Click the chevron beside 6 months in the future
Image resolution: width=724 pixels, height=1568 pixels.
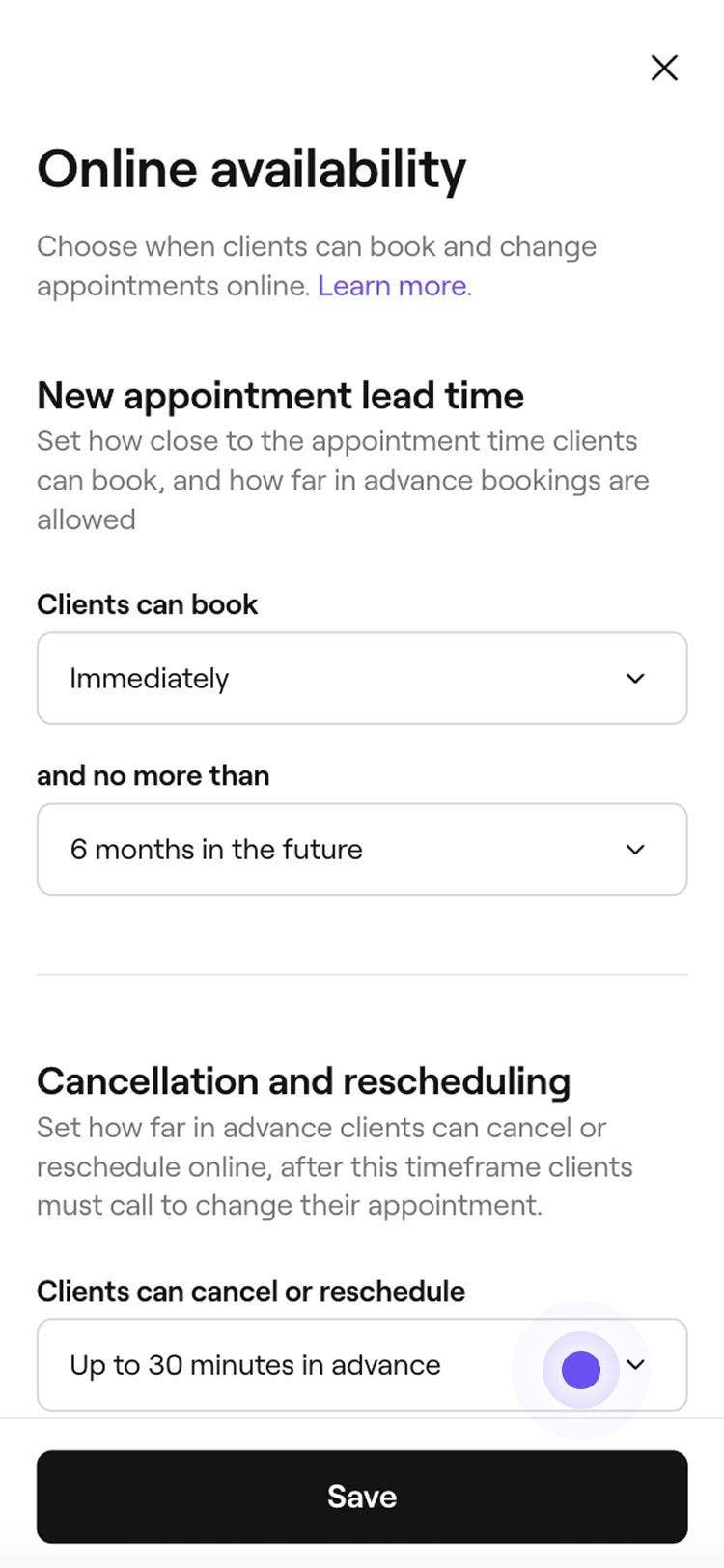(635, 850)
